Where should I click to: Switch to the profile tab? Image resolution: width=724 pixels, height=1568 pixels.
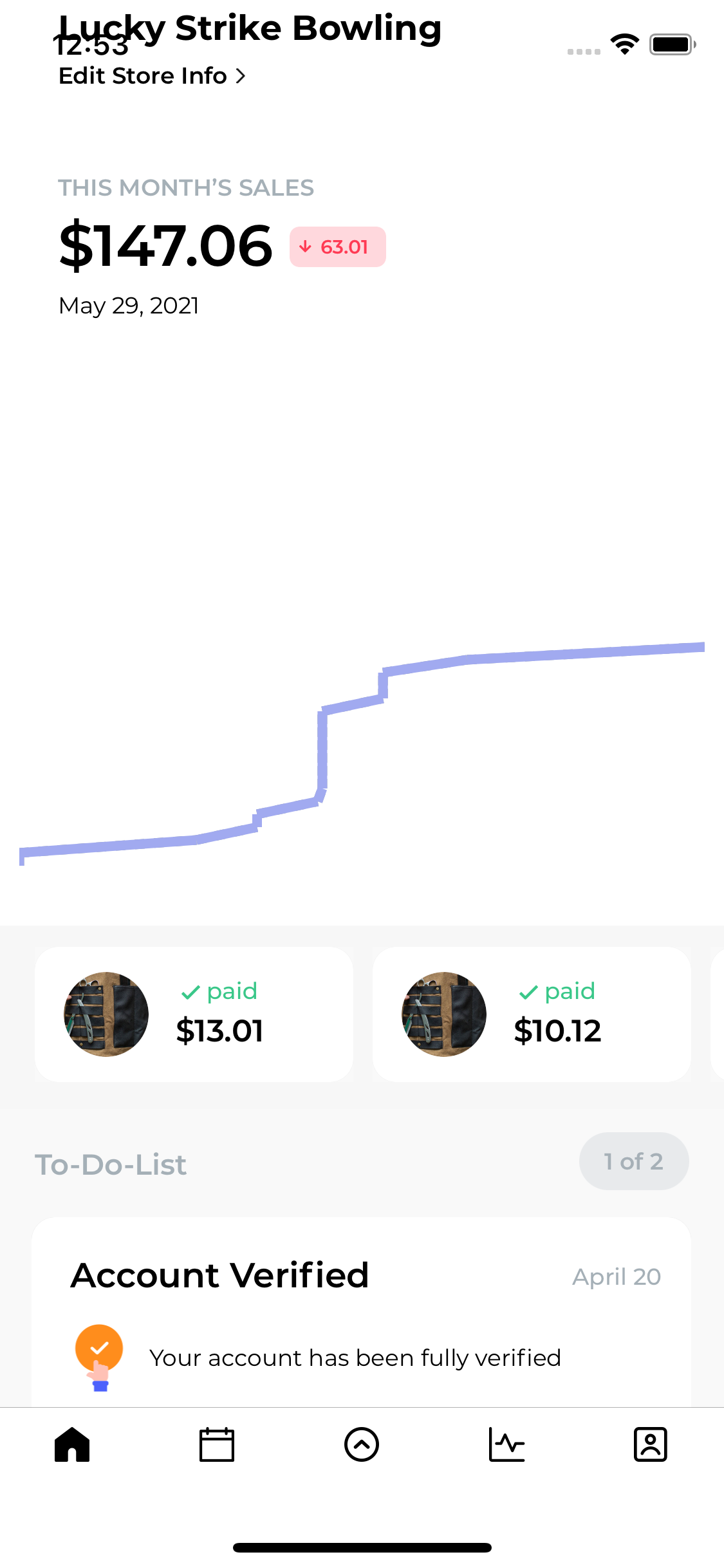tap(651, 1444)
